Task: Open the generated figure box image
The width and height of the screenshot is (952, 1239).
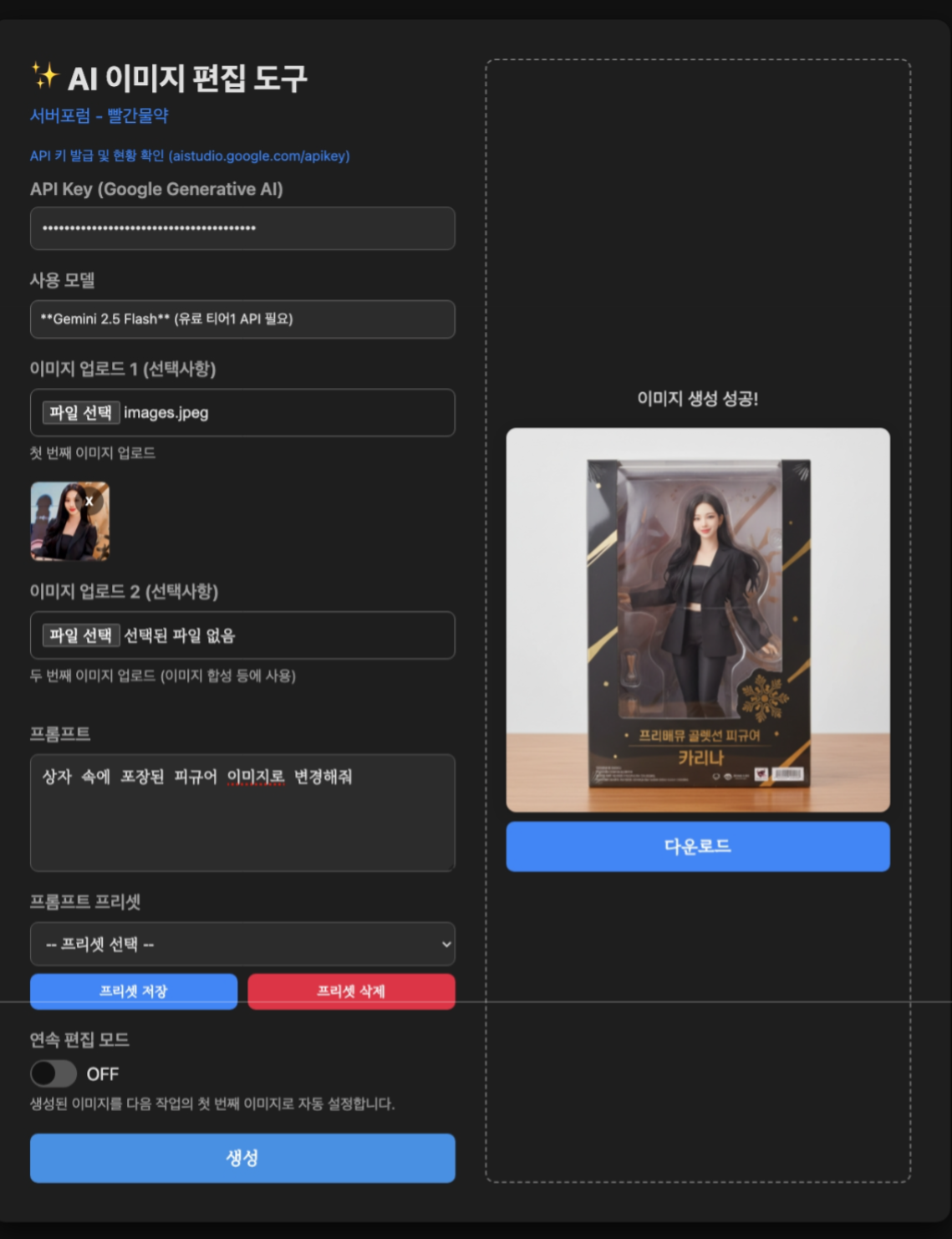Action: 698,619
